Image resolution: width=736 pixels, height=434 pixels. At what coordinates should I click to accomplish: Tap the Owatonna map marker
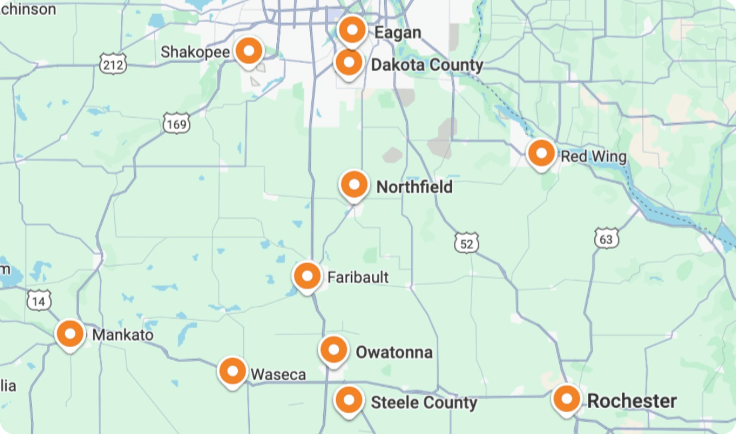click(x=333, y=350)
